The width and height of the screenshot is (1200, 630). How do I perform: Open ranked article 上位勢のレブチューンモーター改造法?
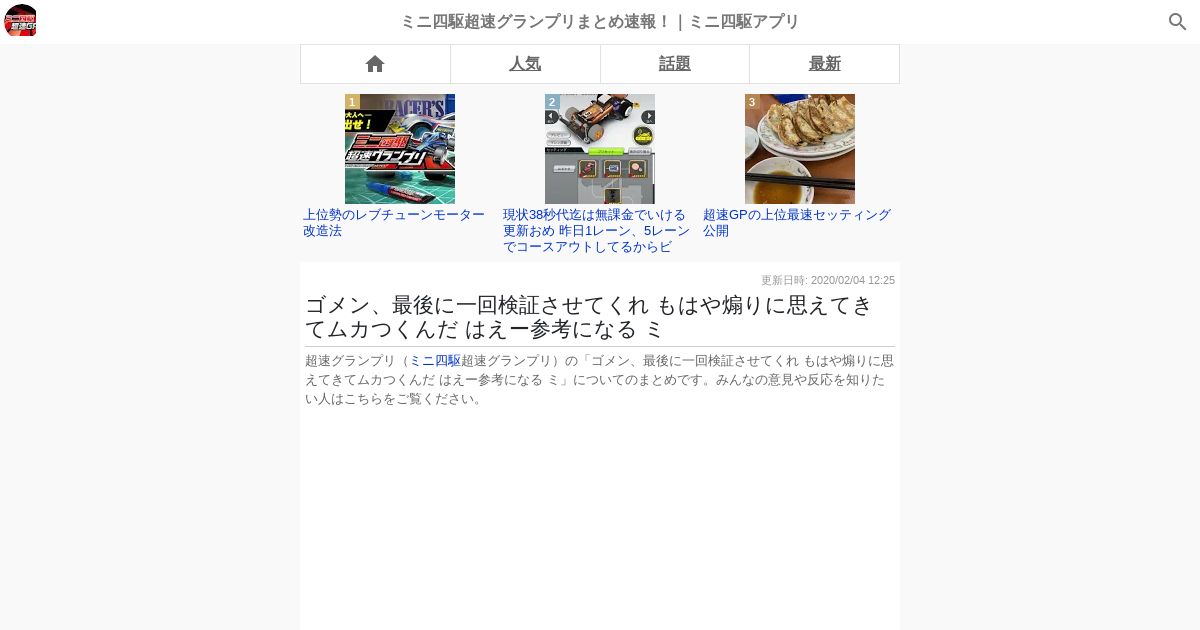pyautogui.click(x=400, y=150)
